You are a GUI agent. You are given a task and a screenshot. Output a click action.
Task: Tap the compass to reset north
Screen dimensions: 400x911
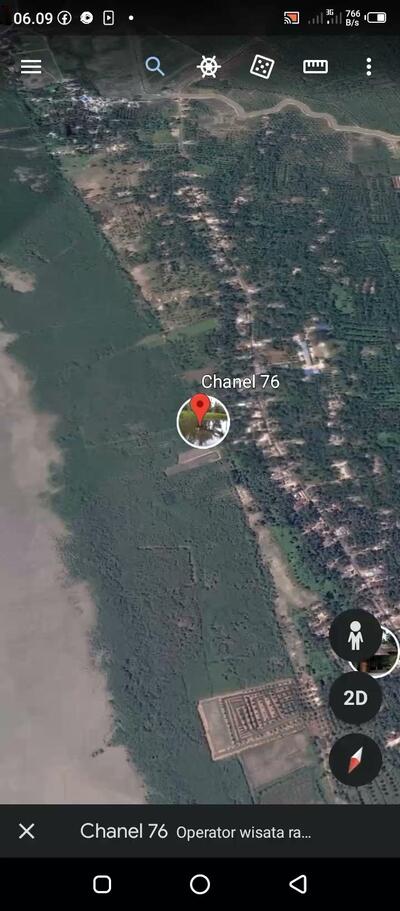(x=355, y=760)
